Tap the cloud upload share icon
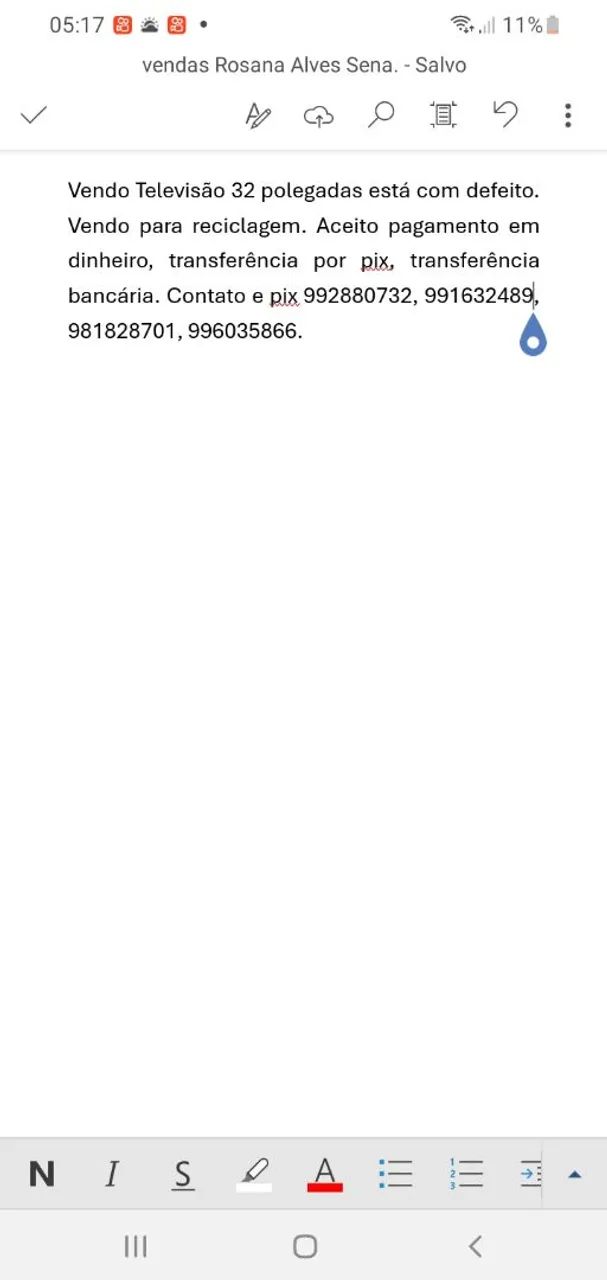Screen dimensions: 607x1280 pos(318,116)
